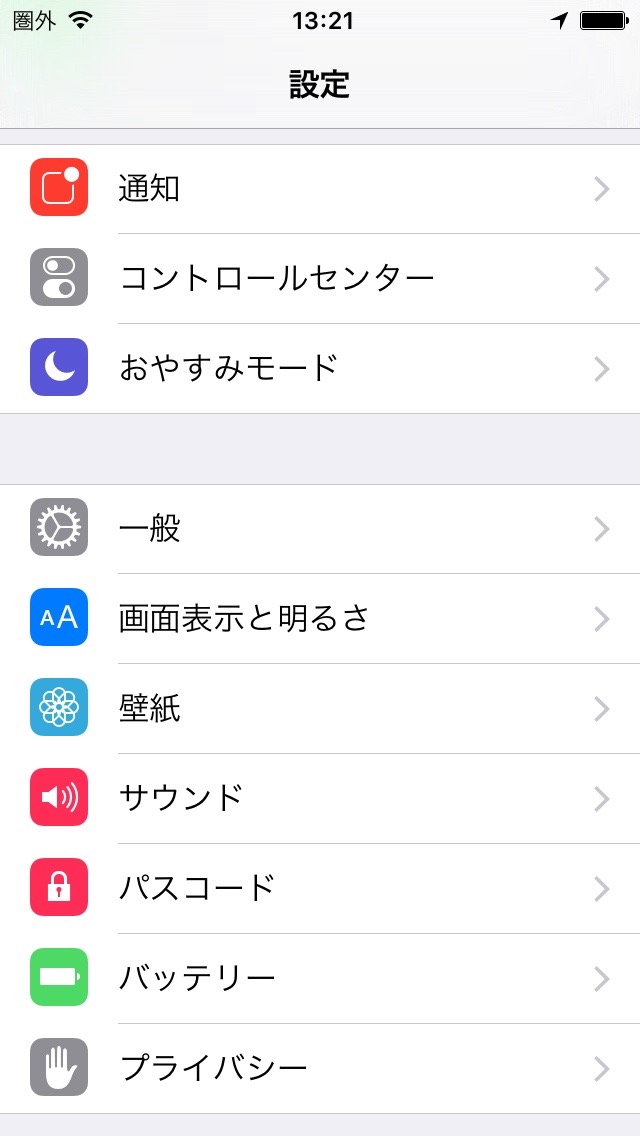The image size is (640, 1136).
Task: View バッテリー settings
Action: [320, 979]
